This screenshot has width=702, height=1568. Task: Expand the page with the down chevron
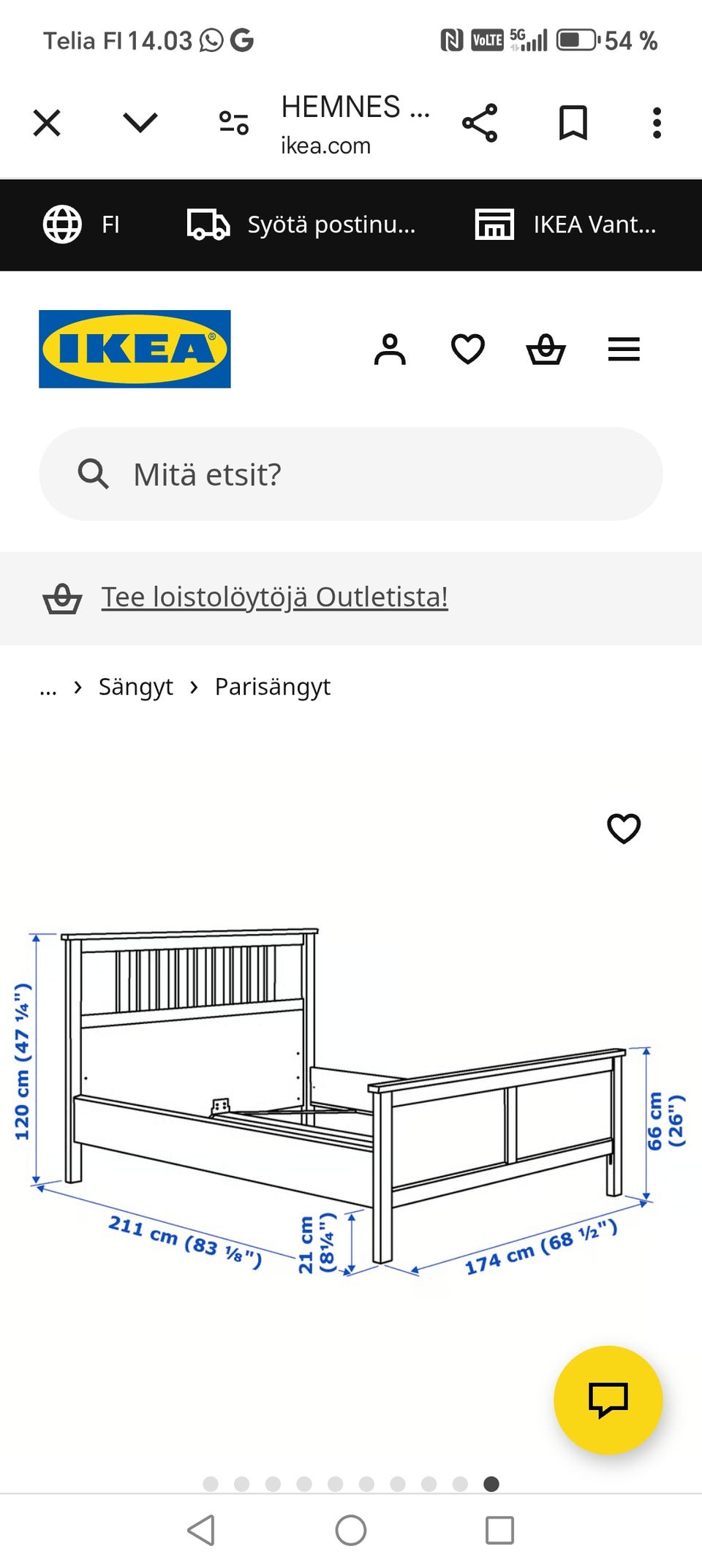pos(139,122)
